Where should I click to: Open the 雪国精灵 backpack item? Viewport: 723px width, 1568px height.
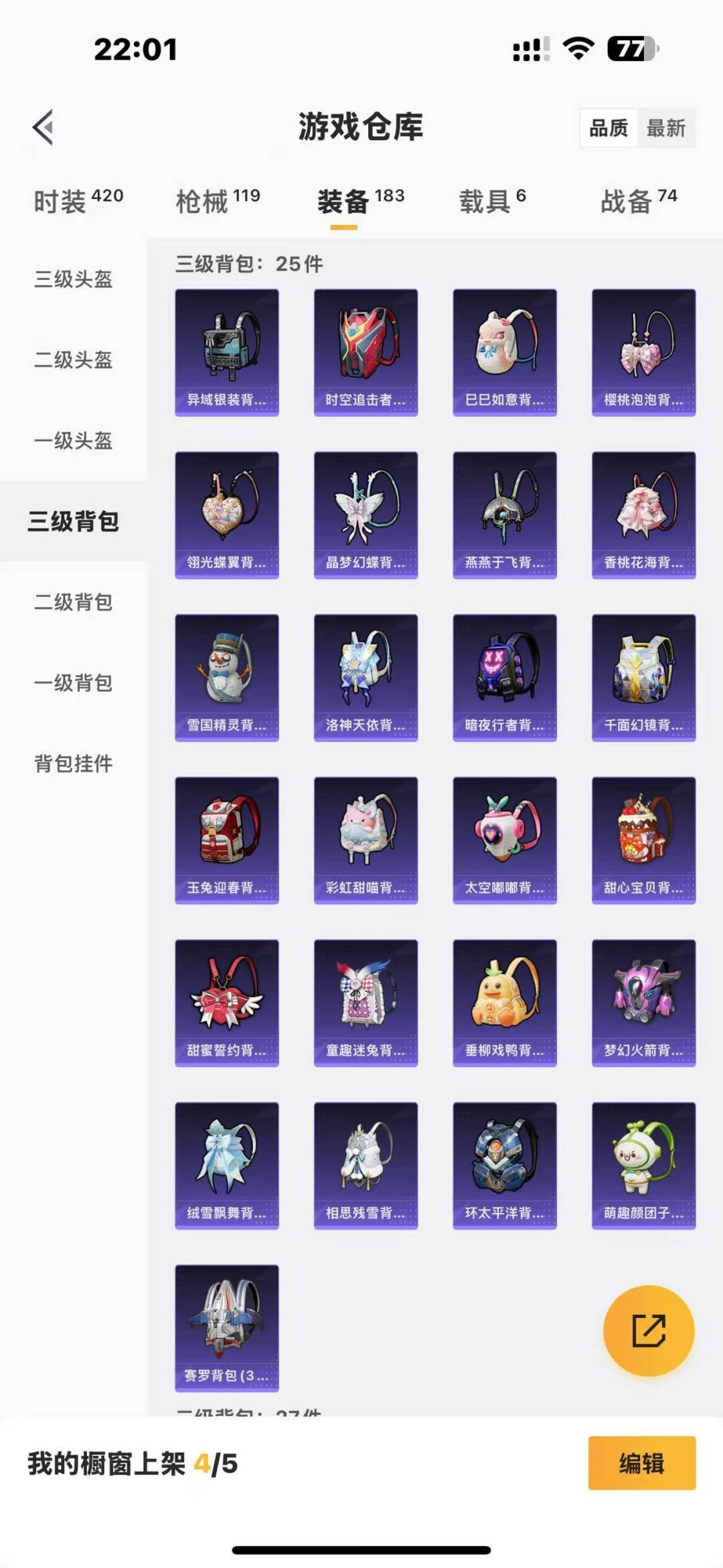(227, 678)
